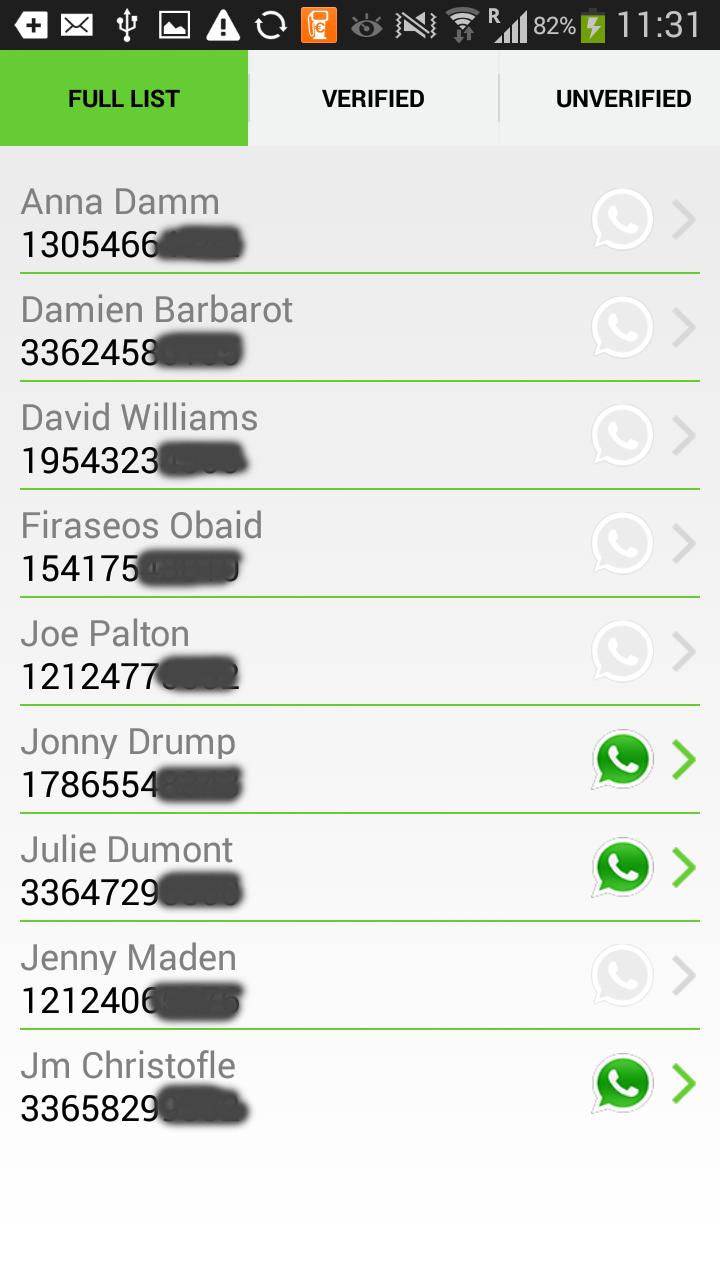The height and width of the screenshot is (1280, 720).
Task: Open Firaseos Obaid's contact entry
Action: coord(300,545)
